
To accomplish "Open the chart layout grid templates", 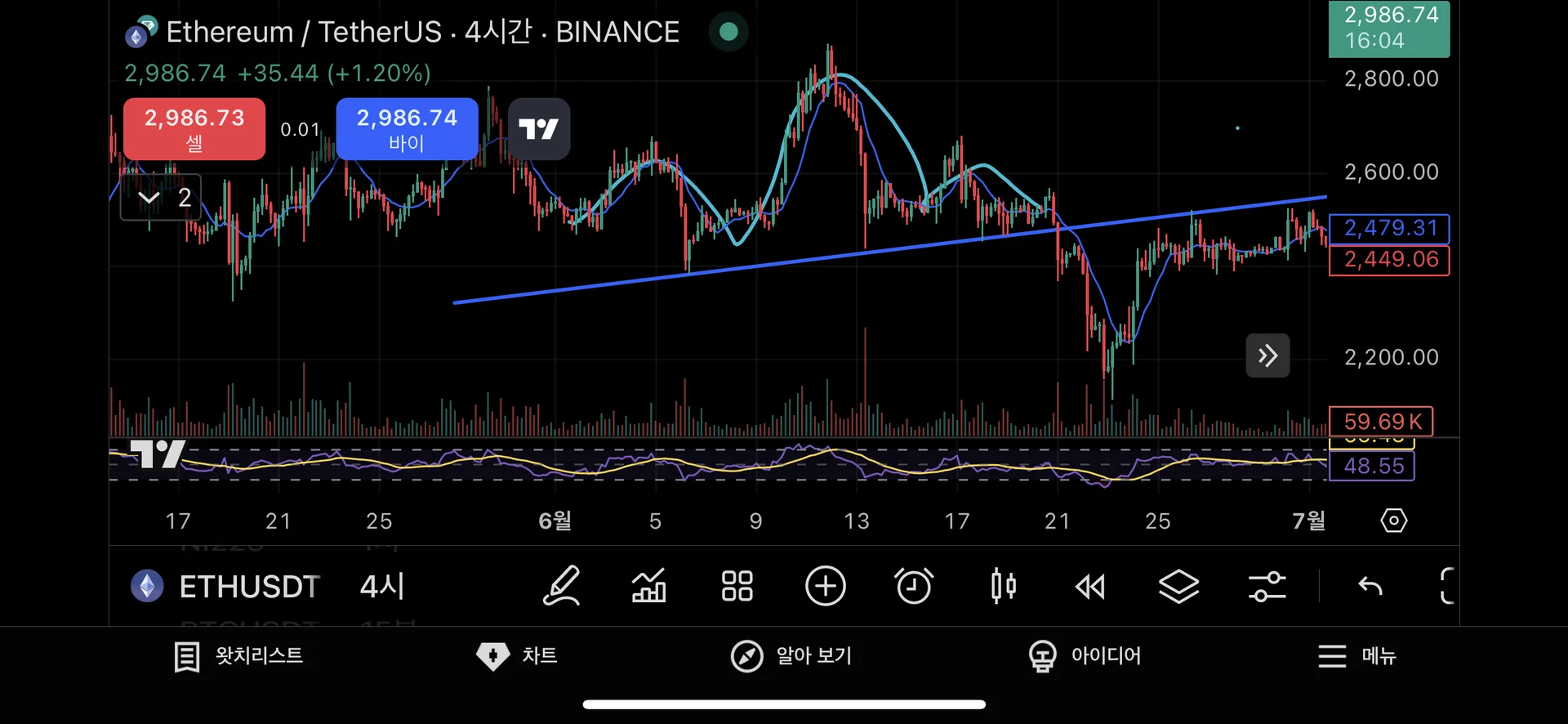I will pyautogui.click(x=737, y=587).
